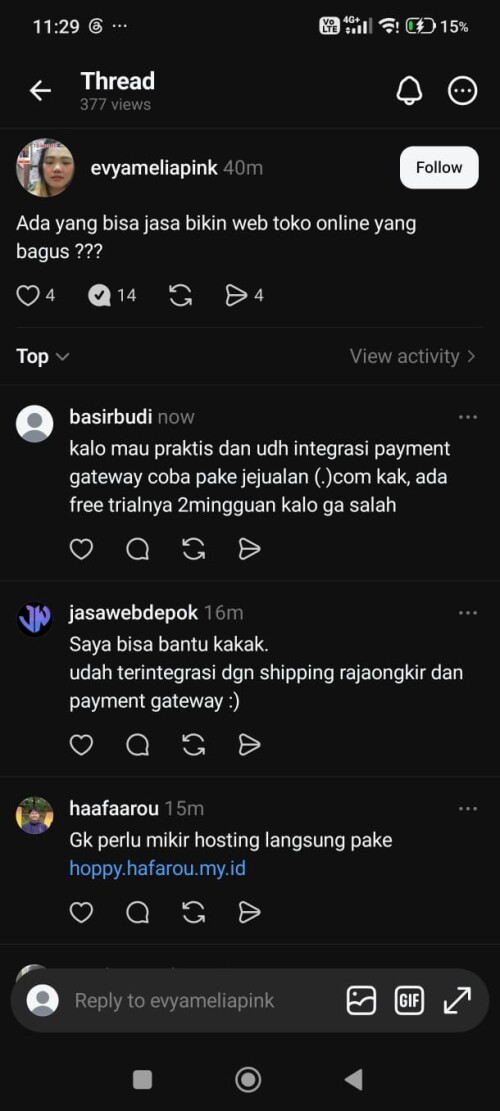Go back using the arrow beside Thread
This screenshot has width=500, height=1111.
coord(40,91)
